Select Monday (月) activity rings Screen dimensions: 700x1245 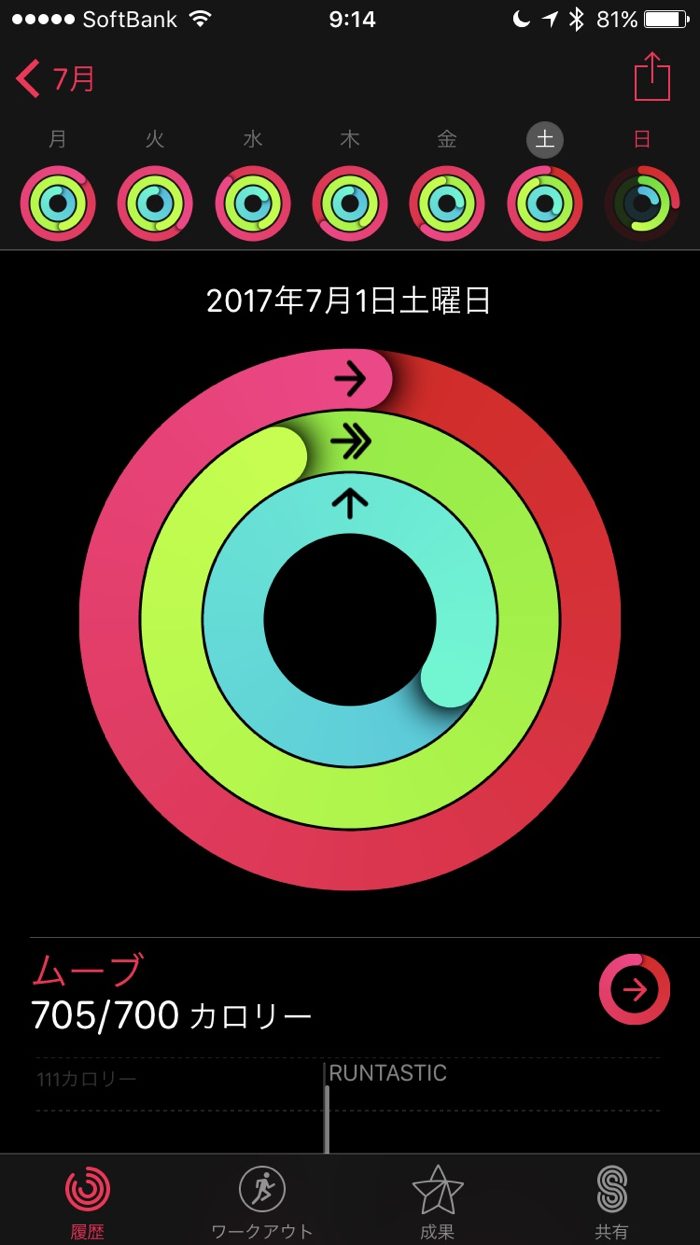click(58, 203)
